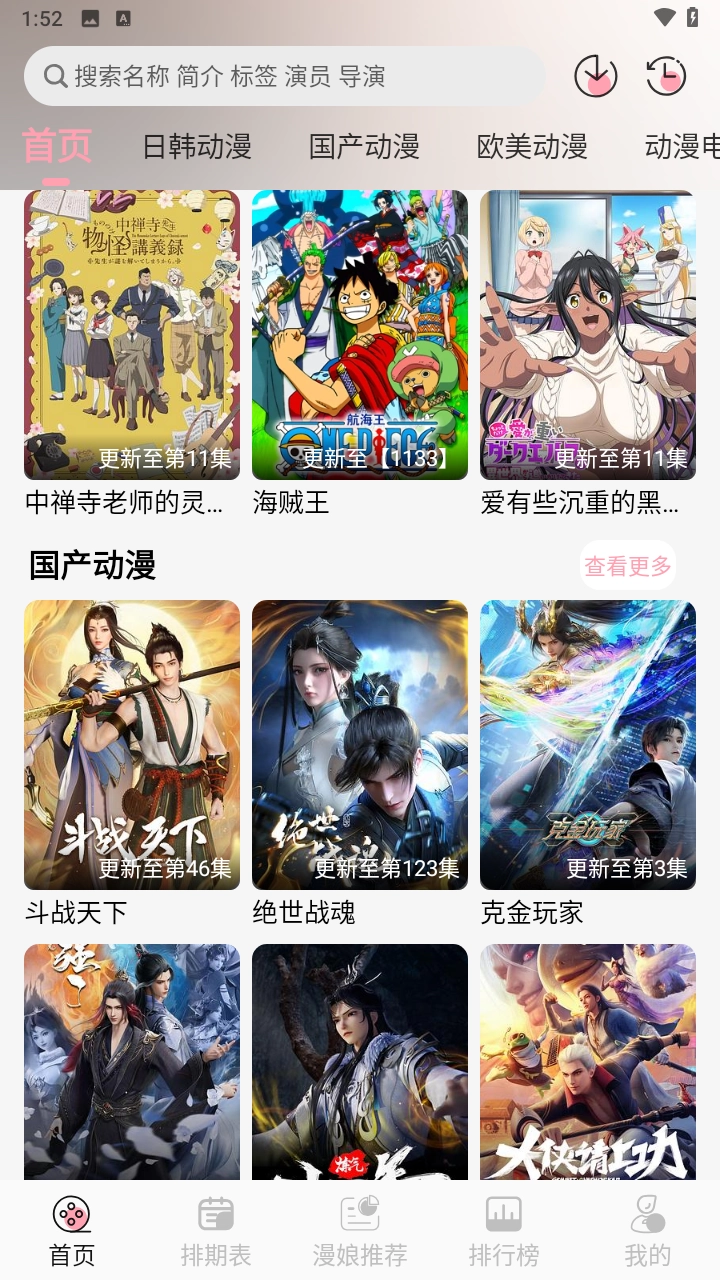720x1280 pixels.
Task: Open your profile with the 我的 icon
Action: tap(648, 1228)
